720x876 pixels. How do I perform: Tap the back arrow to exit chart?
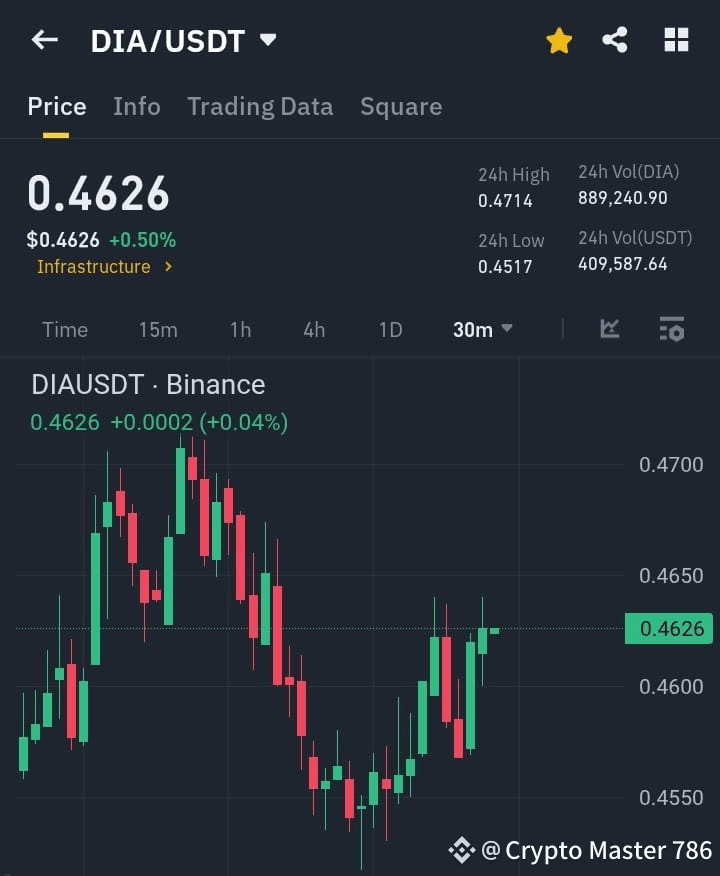click(42, 40)
